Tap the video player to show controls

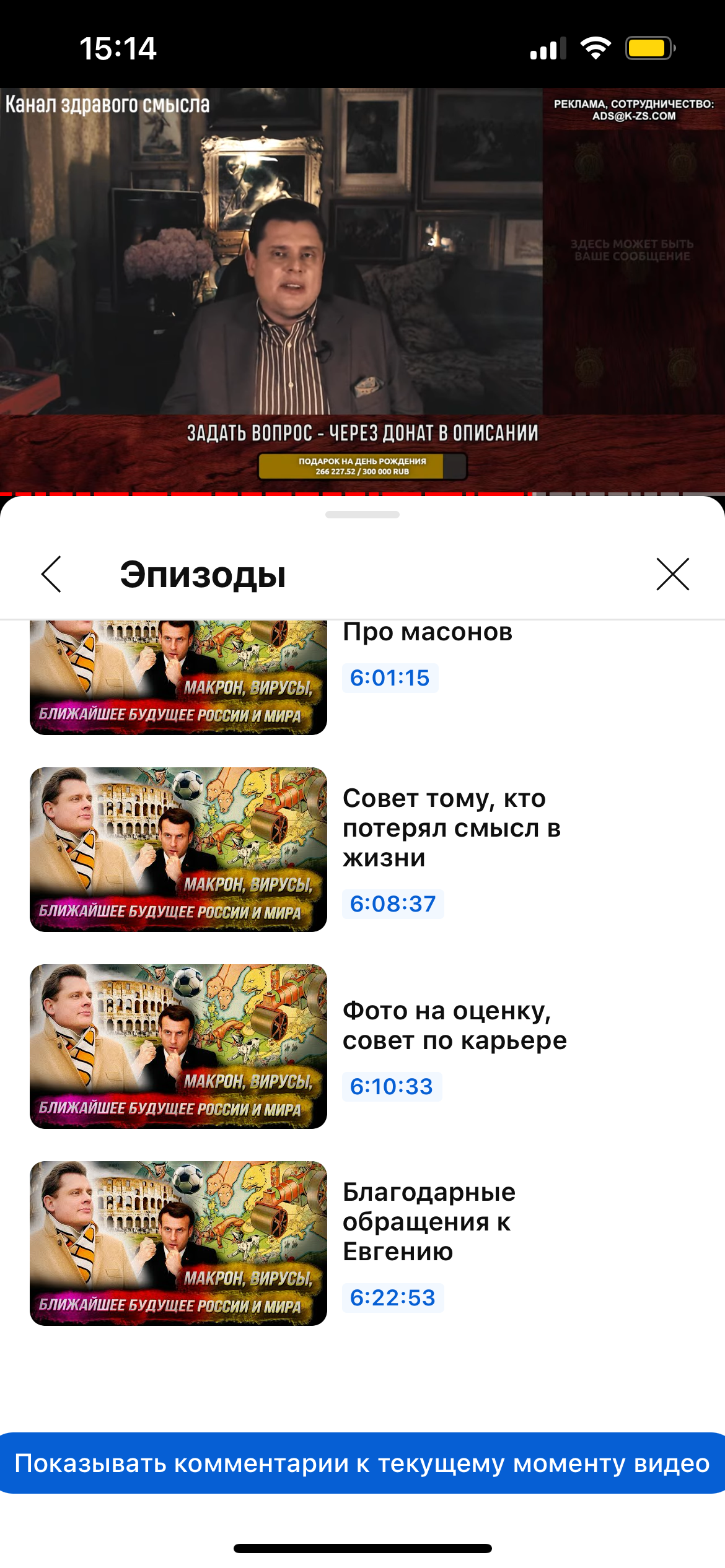(362, 290)
